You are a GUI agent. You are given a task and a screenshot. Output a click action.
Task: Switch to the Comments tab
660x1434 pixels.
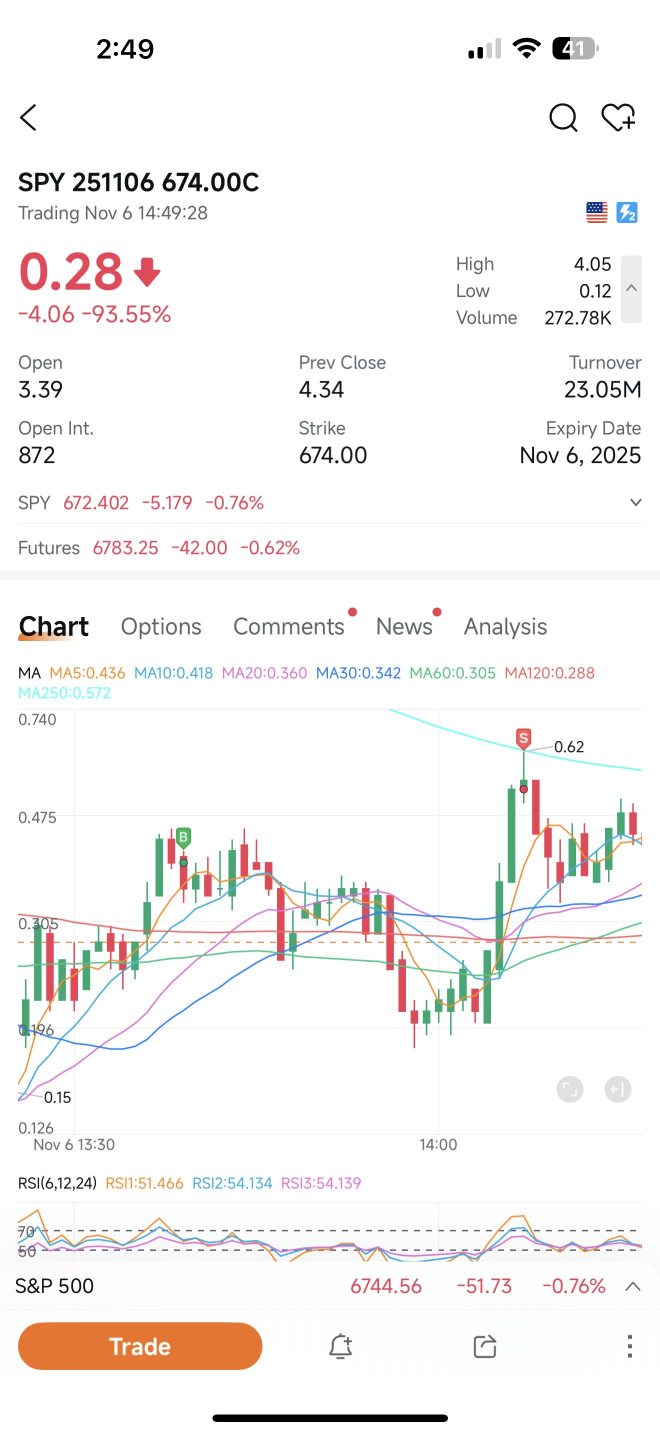(x=288, y=627)
